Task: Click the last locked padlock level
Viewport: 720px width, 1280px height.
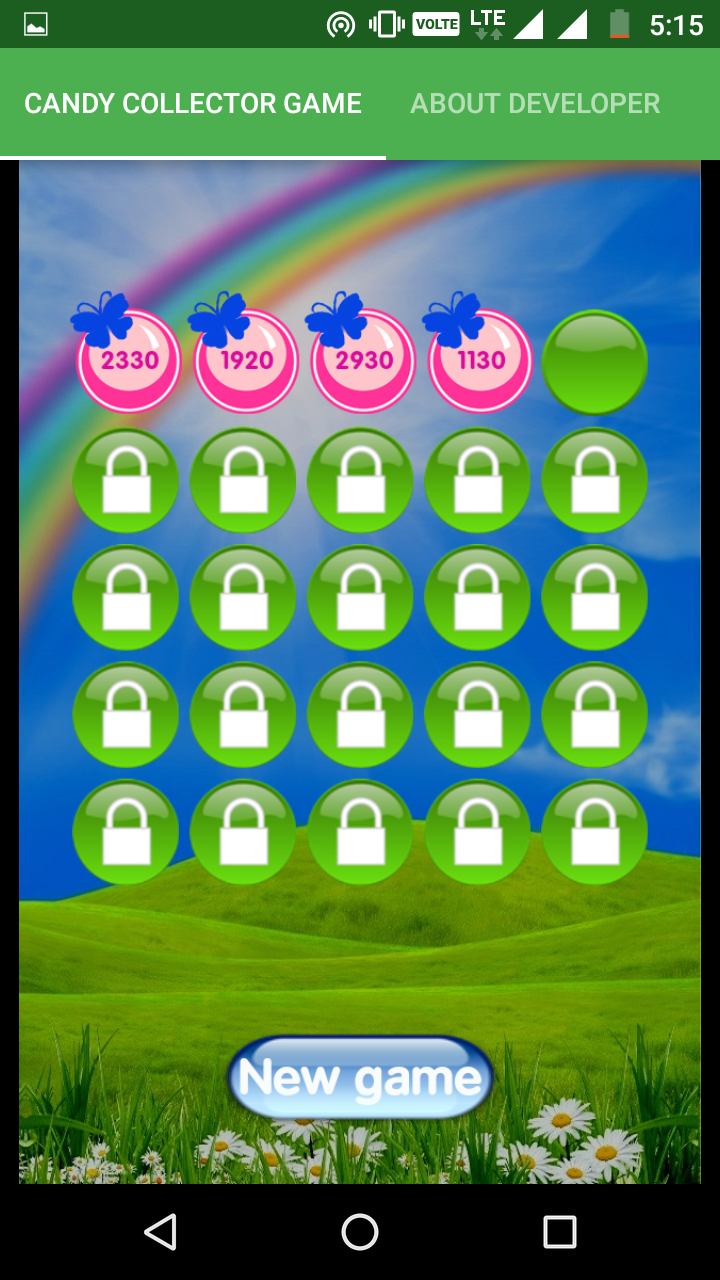Action: 594,832
